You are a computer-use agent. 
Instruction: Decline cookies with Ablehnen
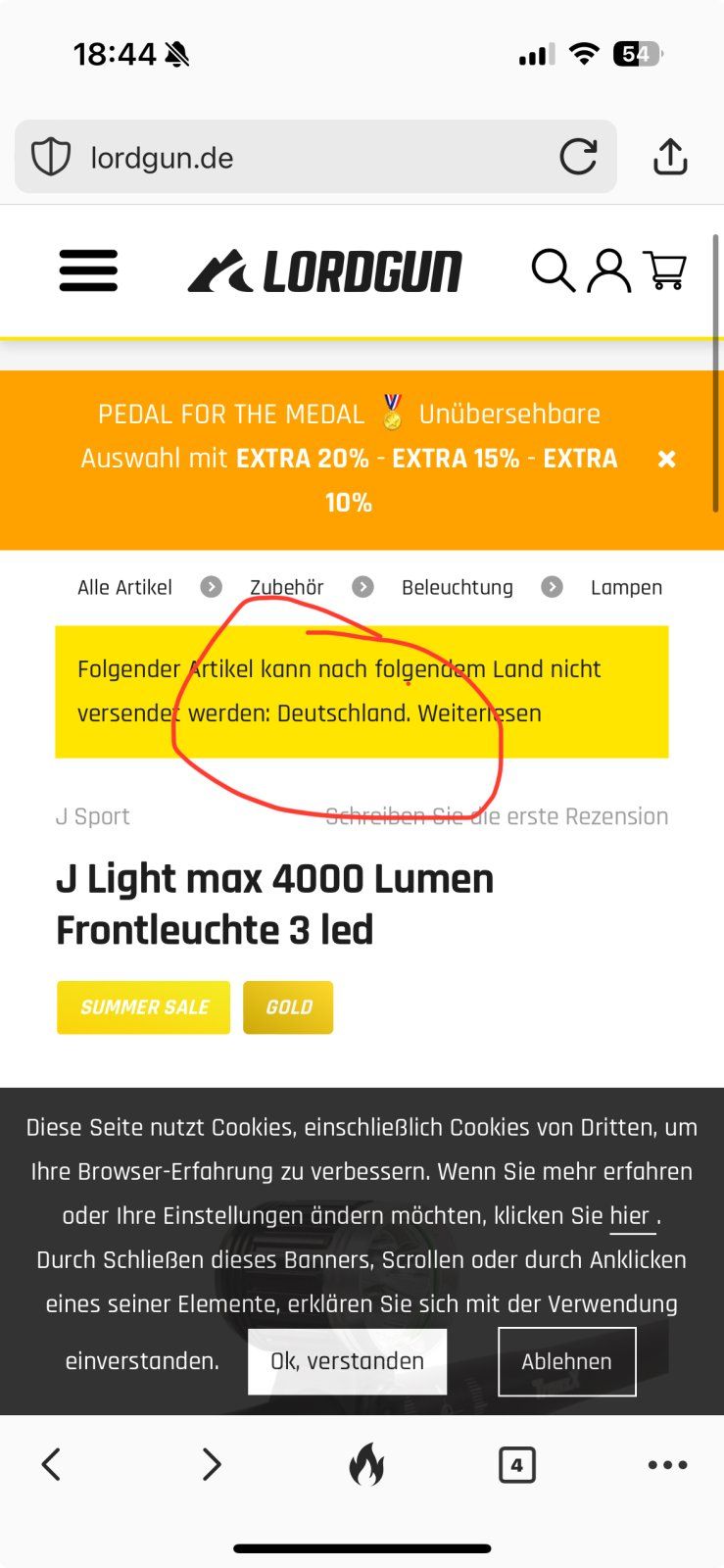tap(566, 1361)
